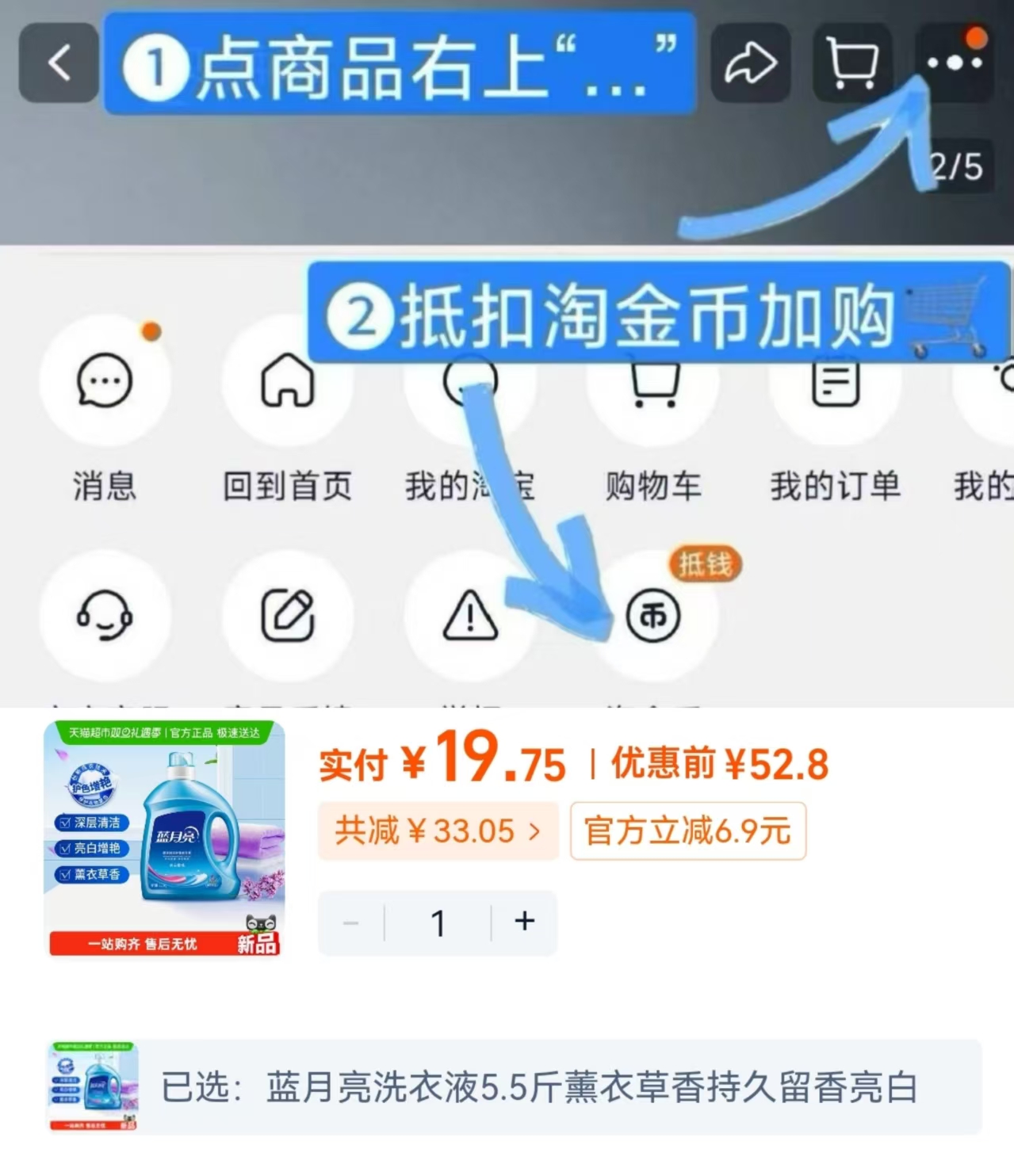1014x1176 pixels.
Task: Tap 回到首页 home icon
Action: click(289, 383)
